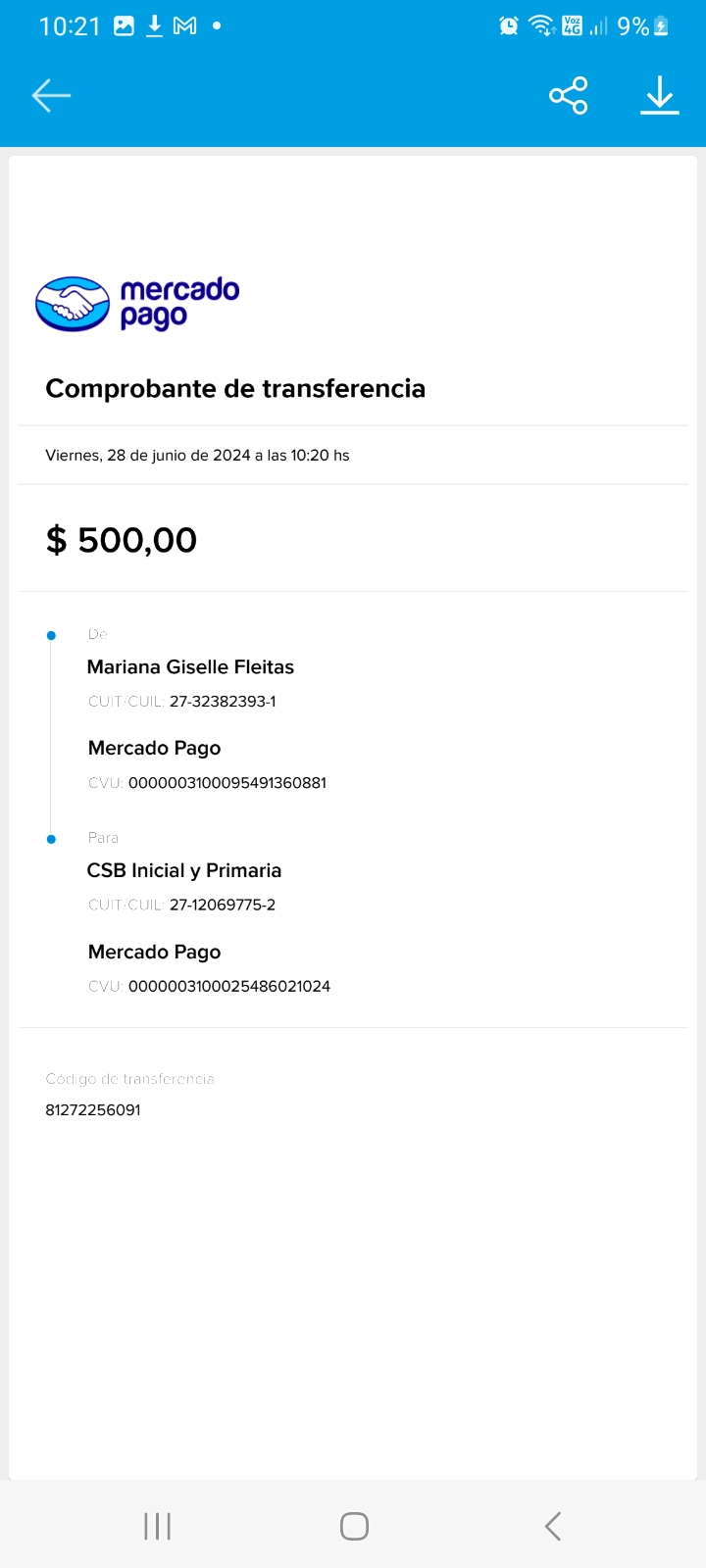Go back using the top-left arrow
The width and height of the screenshot is (706, 1568).
51,95
